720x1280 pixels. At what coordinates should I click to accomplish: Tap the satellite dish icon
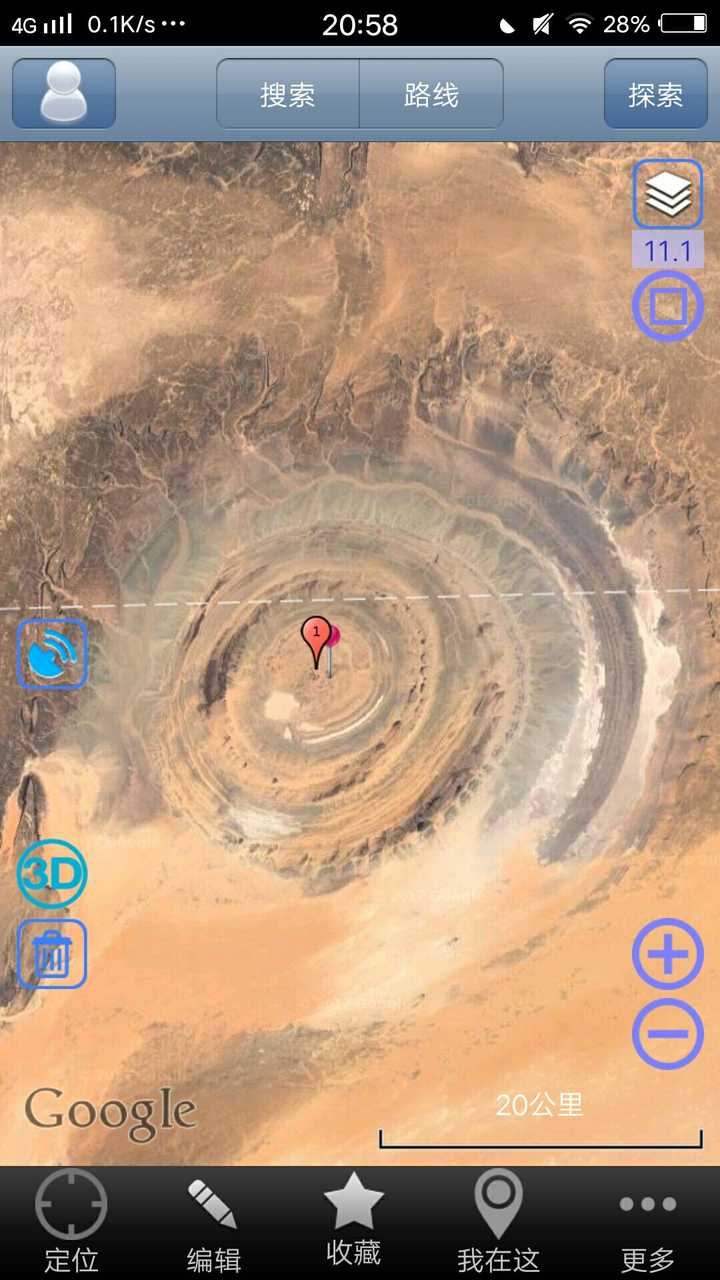[52, 655]
